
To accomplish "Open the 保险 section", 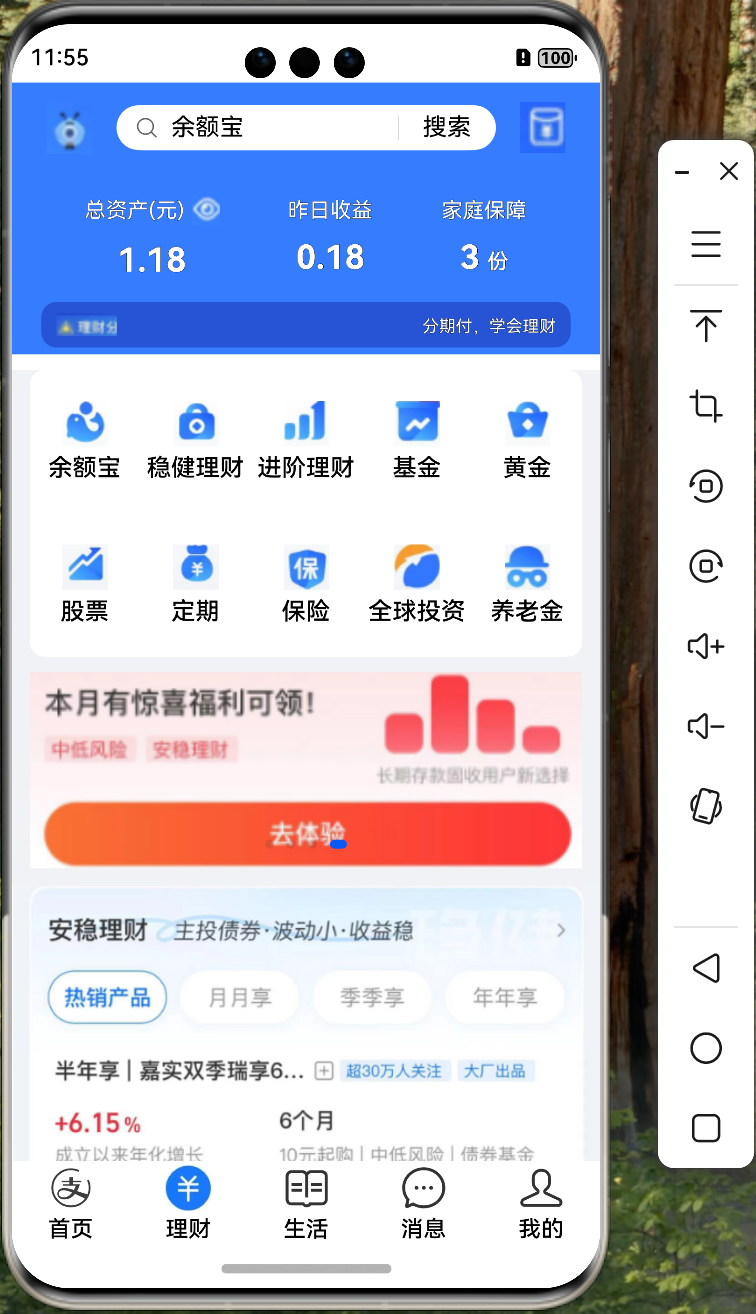I will [306, 583].
